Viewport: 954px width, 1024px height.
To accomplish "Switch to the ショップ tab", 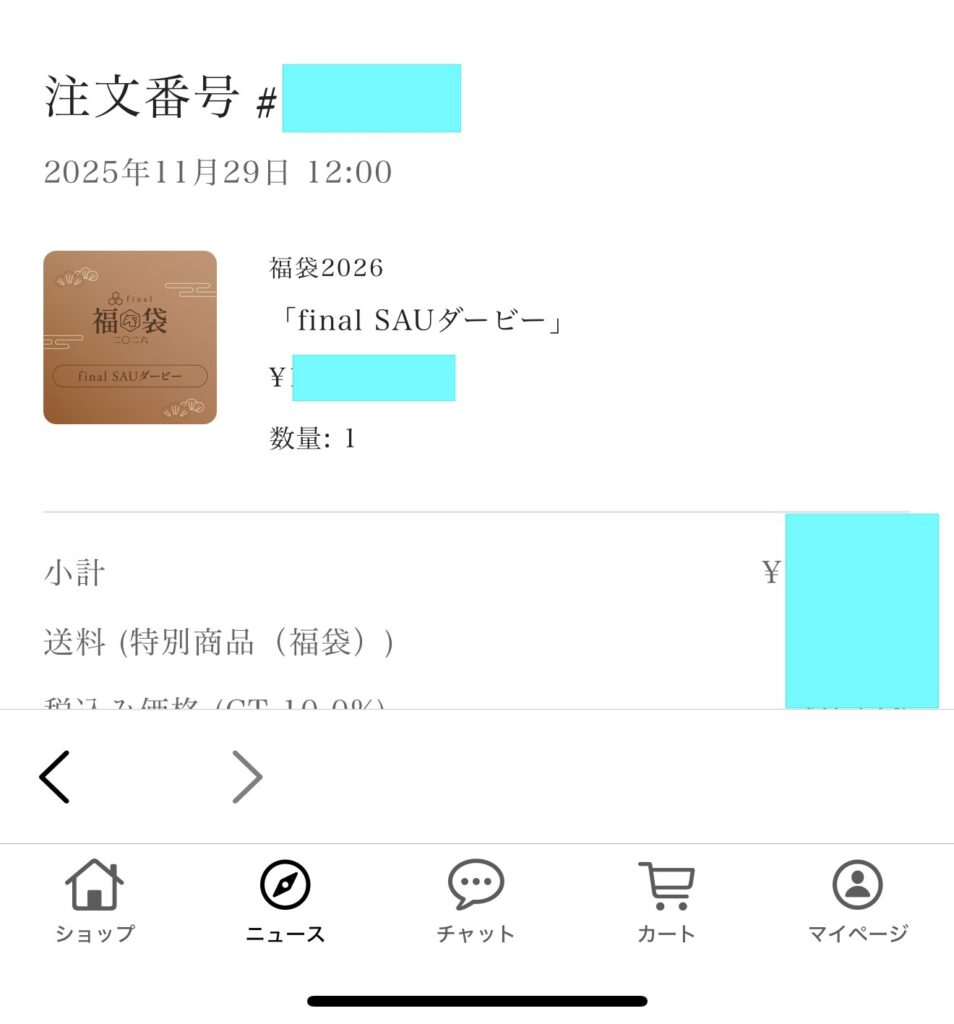I will point(94,900).
